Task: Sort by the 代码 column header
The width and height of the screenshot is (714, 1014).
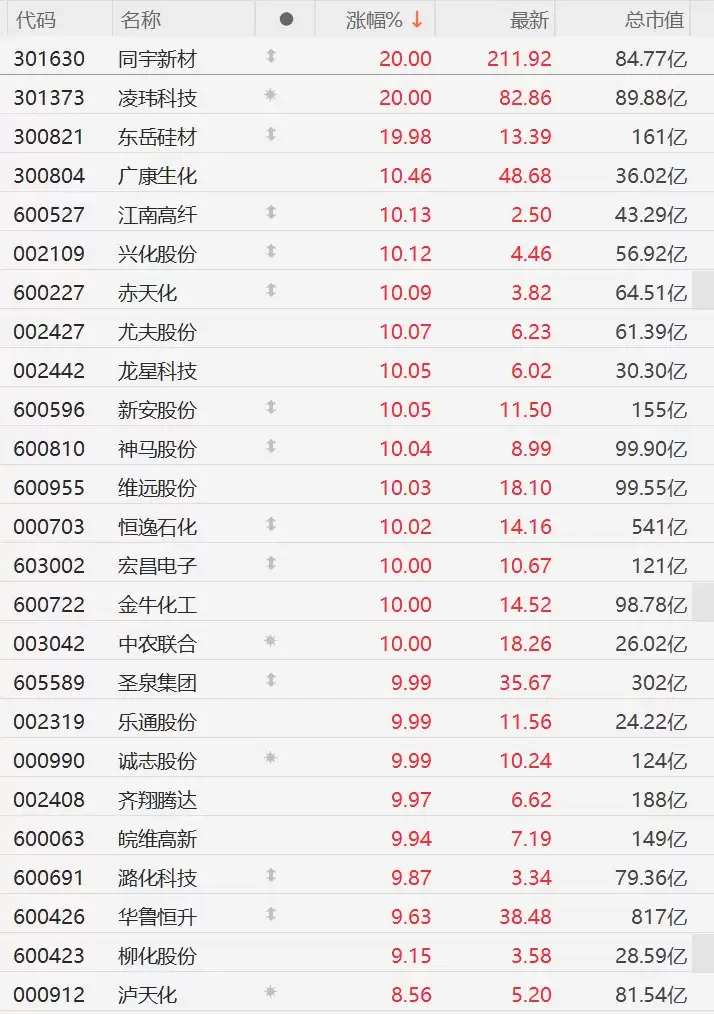Action: click(35, 20)
